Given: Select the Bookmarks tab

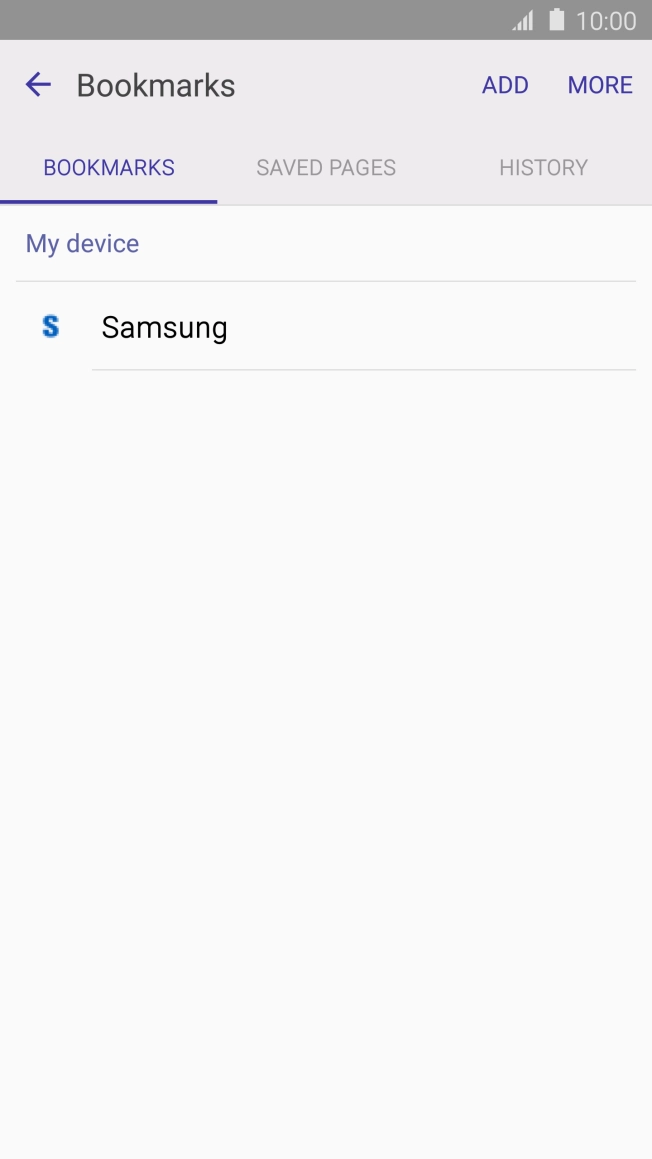Looking at the screenshot, I should coord(109,167).
